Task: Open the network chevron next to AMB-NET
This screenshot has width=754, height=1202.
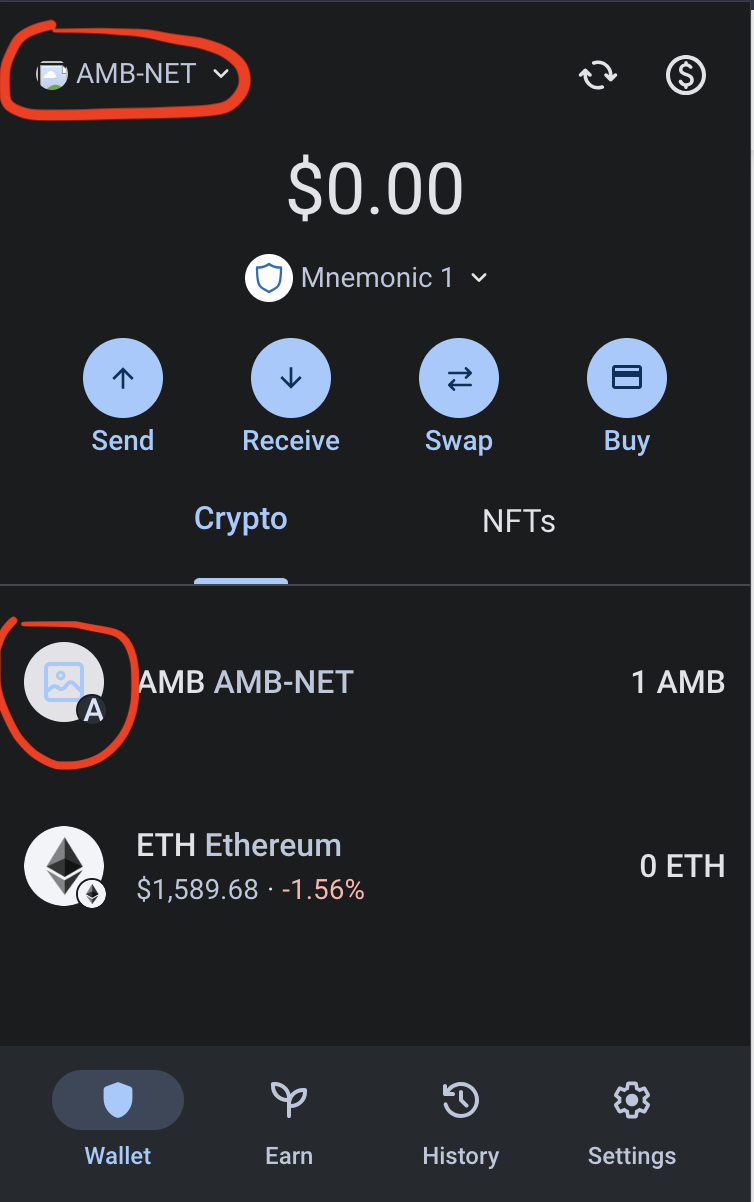Action: 221,74
